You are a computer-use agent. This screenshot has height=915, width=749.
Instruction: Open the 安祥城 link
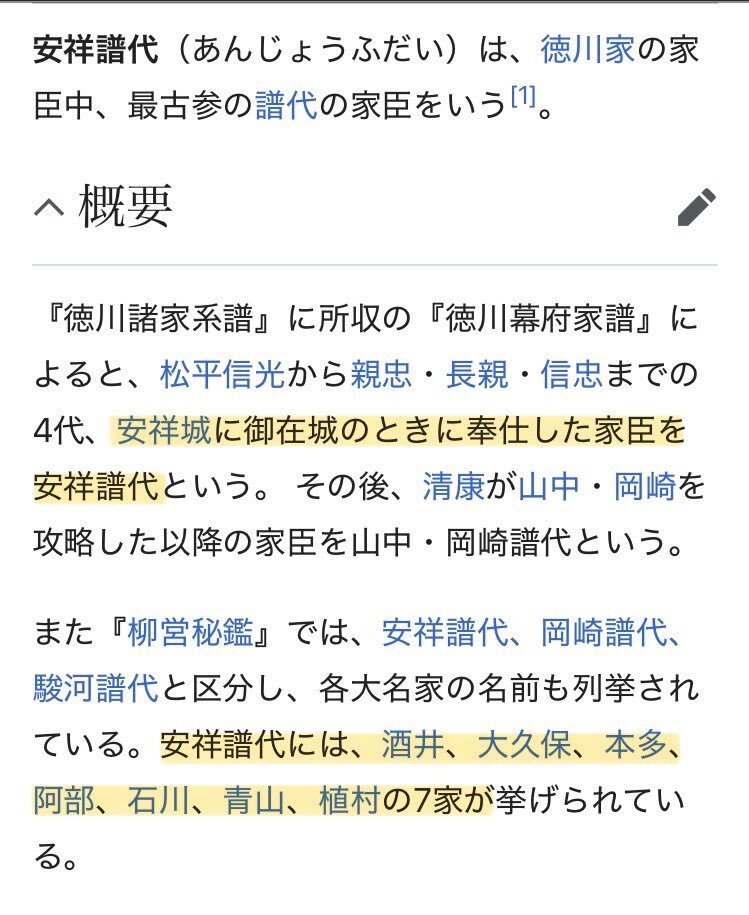pos(164,431)
